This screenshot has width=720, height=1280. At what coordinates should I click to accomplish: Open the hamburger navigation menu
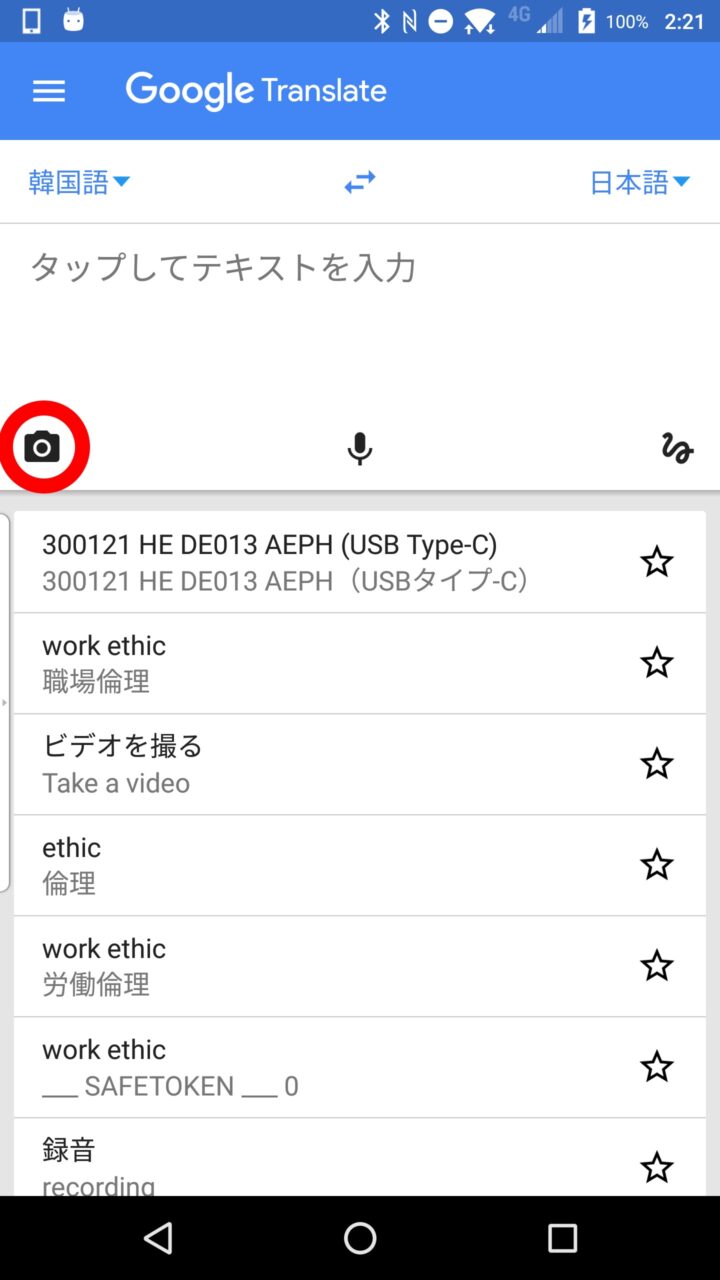(x=48, y=91)
